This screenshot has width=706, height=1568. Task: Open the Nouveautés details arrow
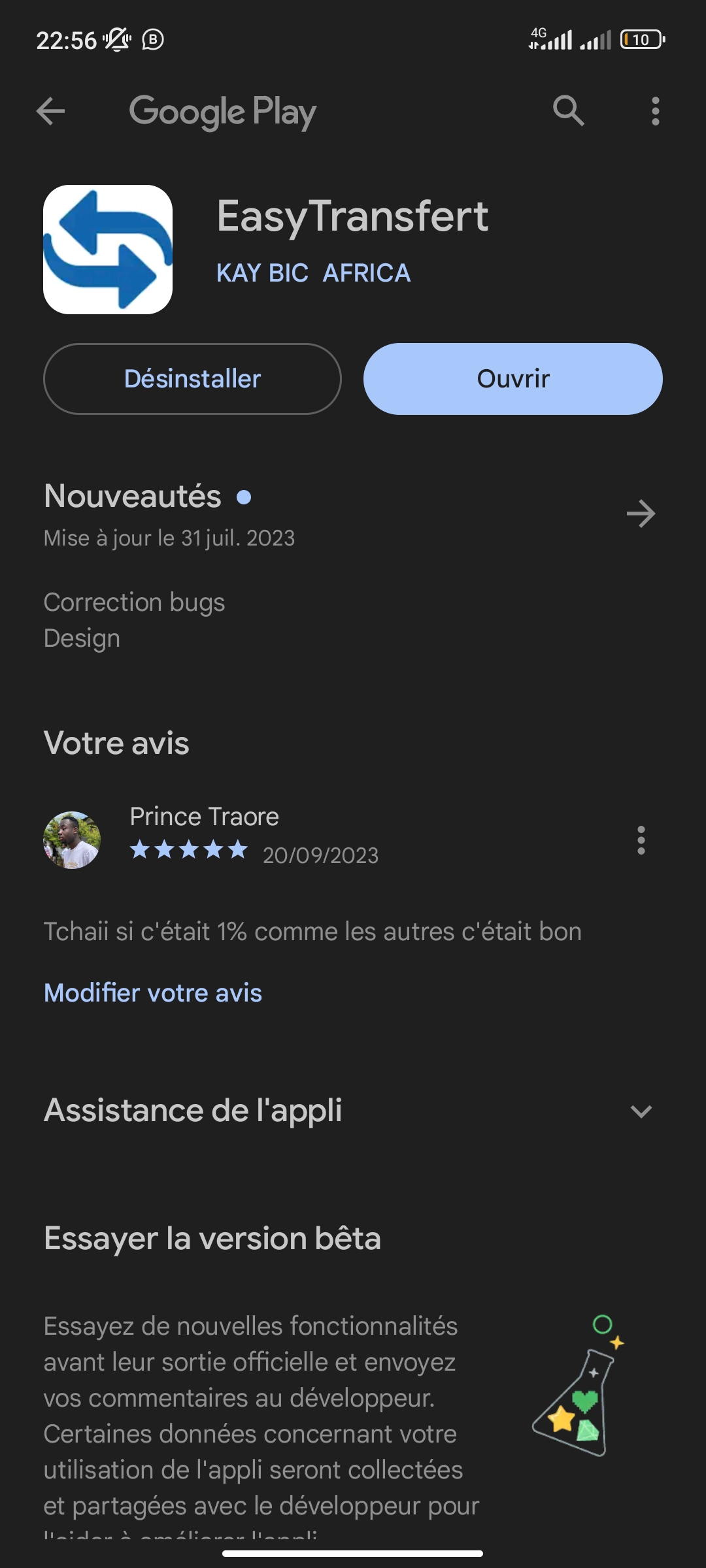click(641, 514)
